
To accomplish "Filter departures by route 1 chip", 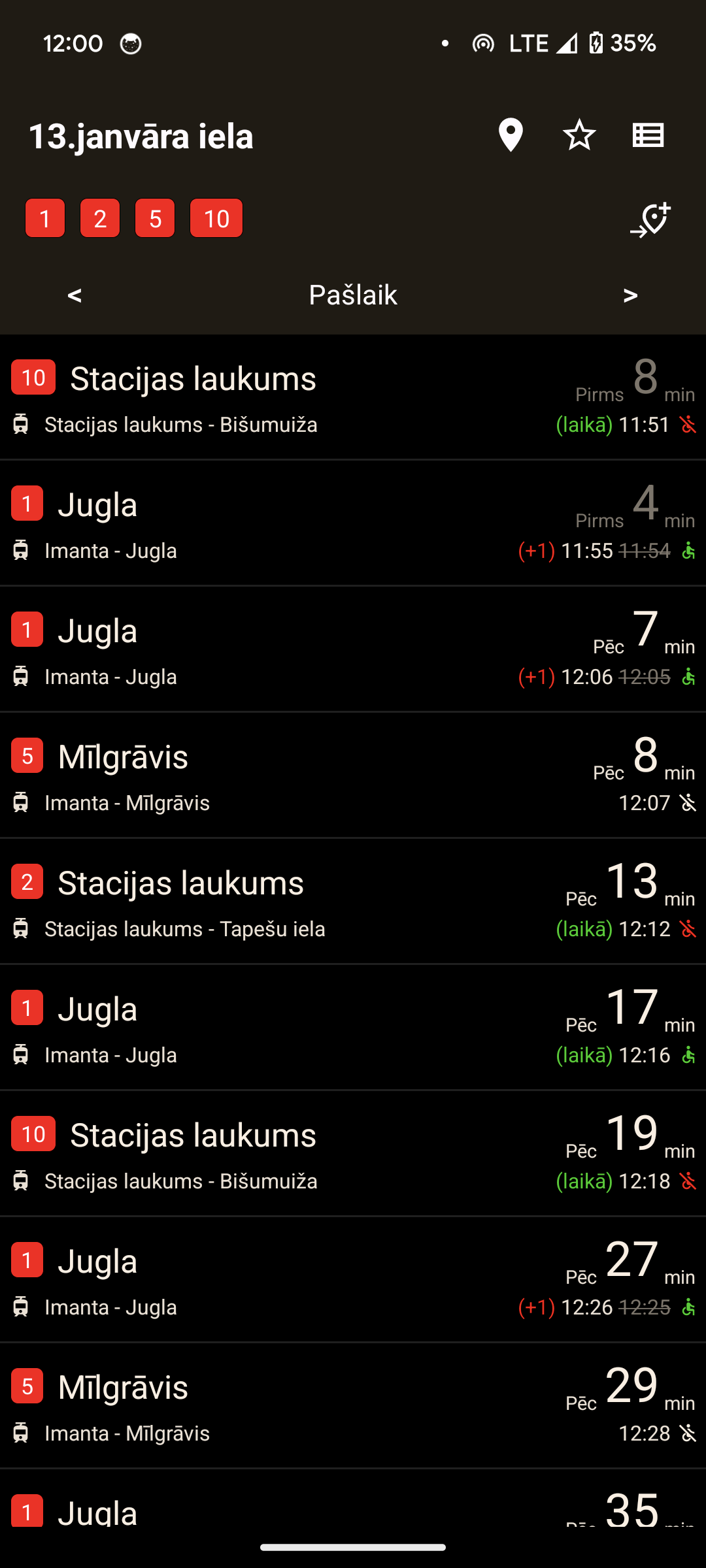I will pos(45,218).
